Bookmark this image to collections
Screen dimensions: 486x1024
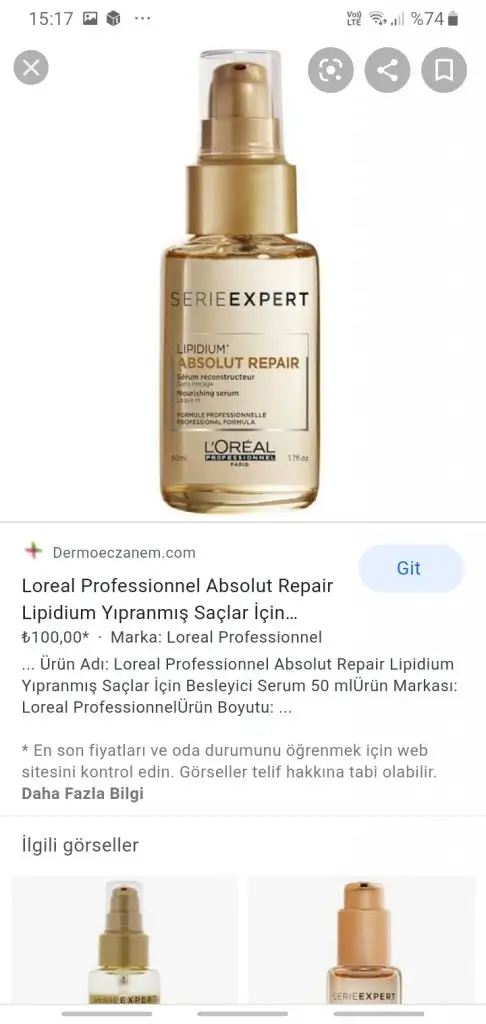pyautogui.click(x=444, y=70)
